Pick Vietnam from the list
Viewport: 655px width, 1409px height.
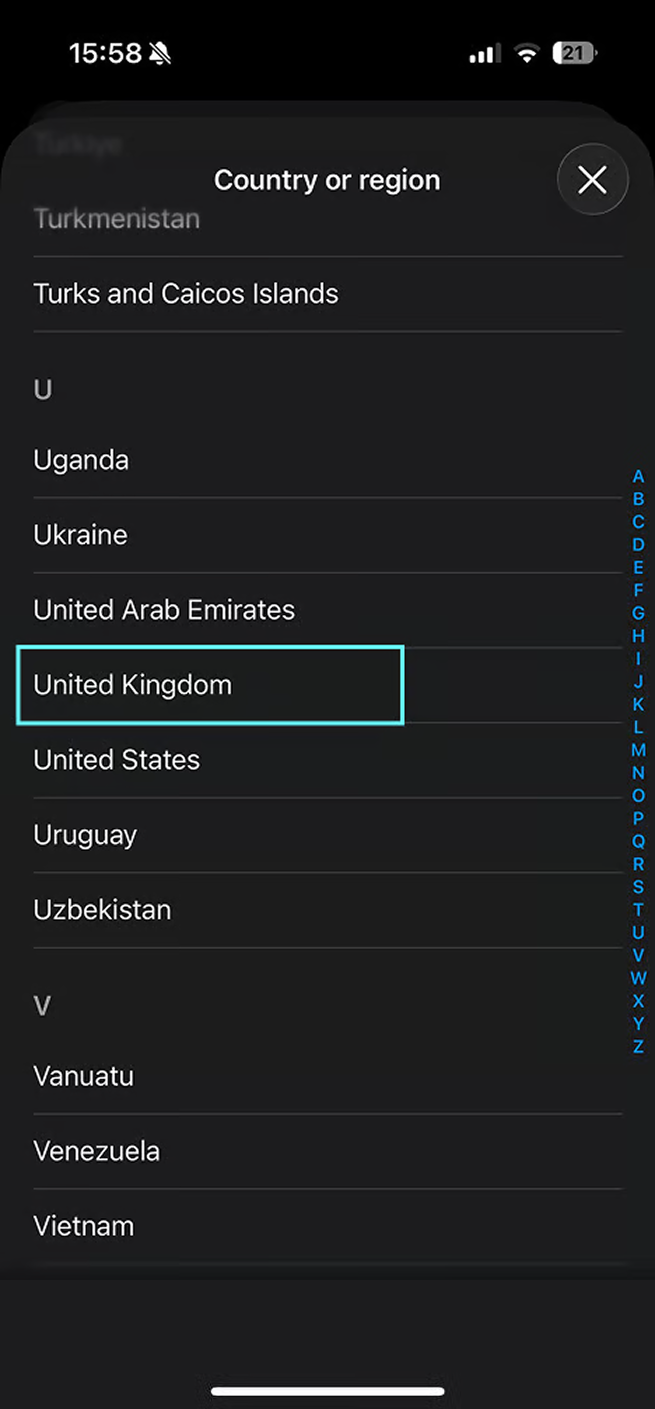[x=83, y=1226]
